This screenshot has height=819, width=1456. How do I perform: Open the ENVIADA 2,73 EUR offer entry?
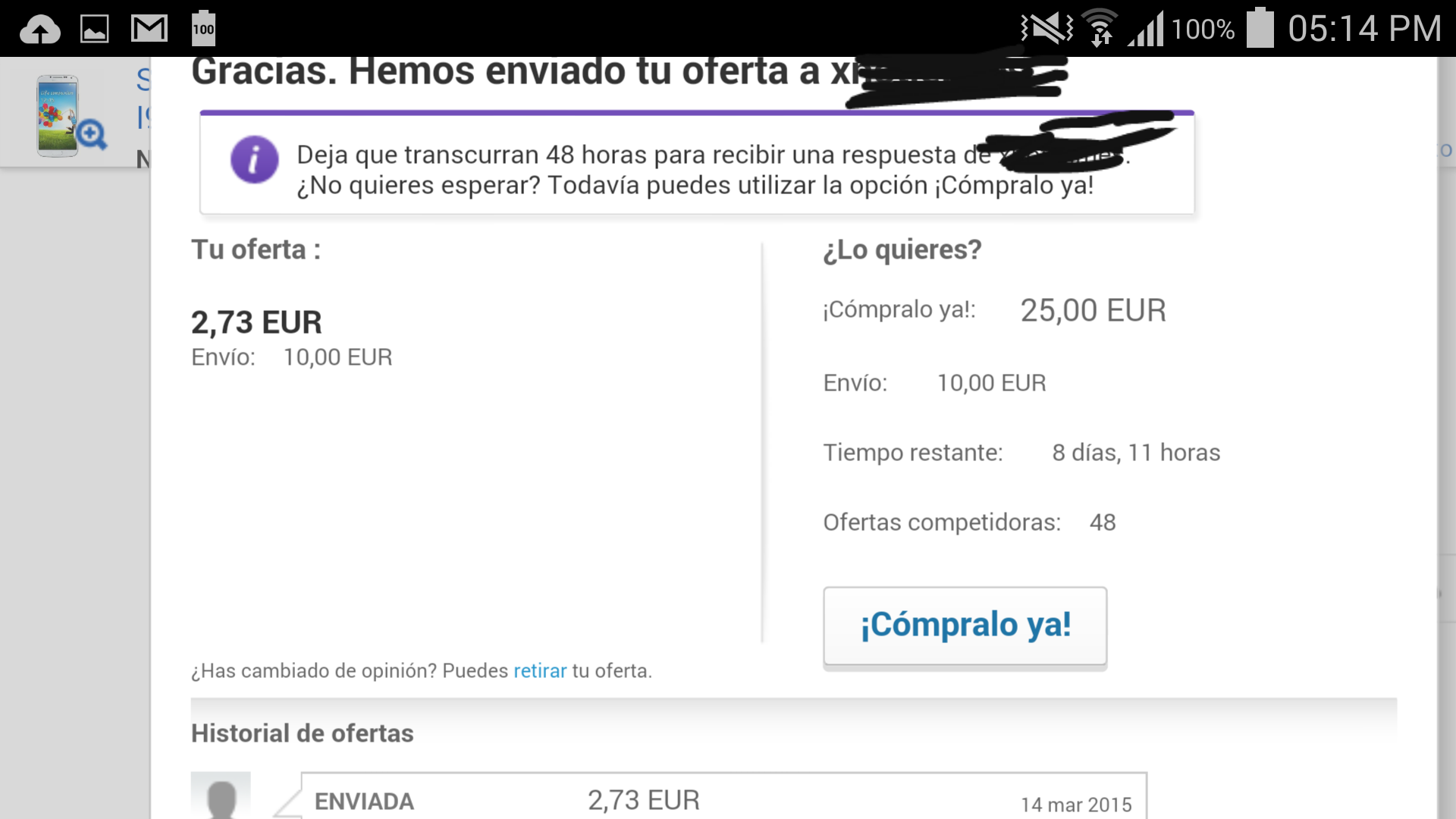tap(723, 799)
